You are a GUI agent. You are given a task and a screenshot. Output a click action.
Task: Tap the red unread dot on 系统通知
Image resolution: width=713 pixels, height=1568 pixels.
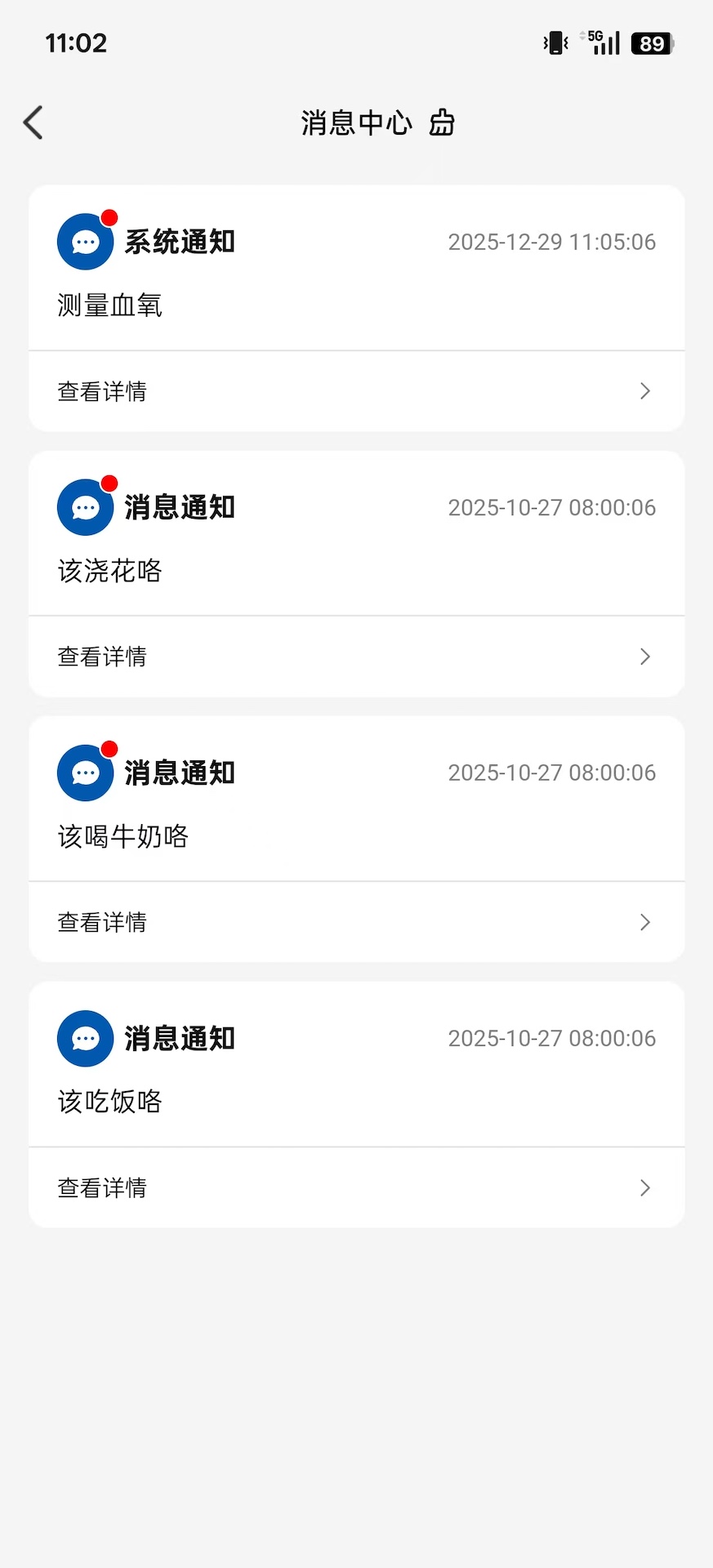[109, 217]
